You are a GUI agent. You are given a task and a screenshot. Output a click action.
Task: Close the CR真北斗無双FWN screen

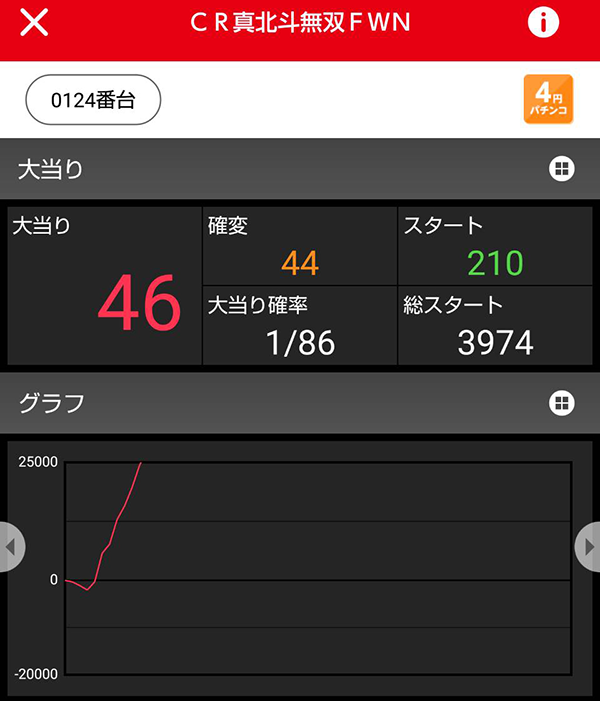(x=34, y=23)
